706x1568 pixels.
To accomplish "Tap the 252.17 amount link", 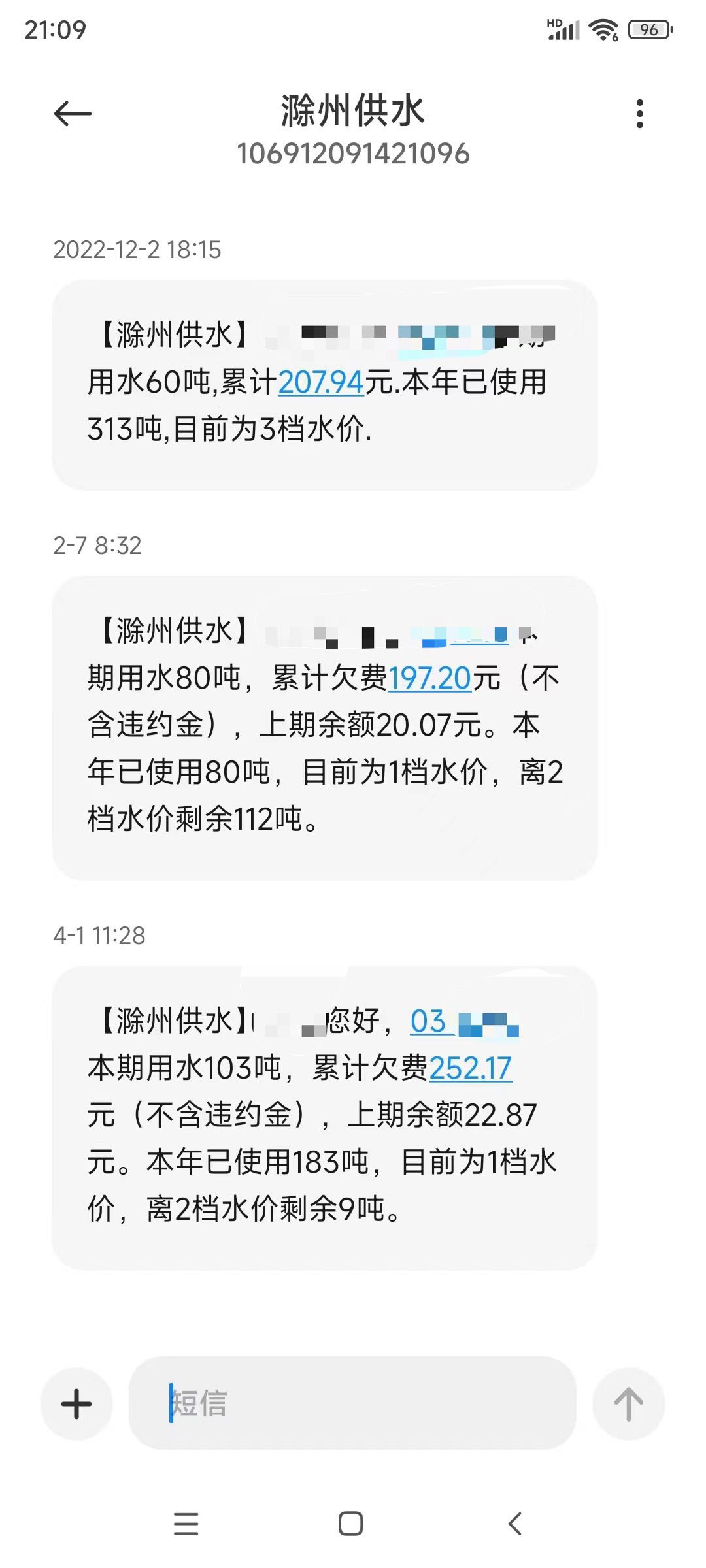I will pos(470,1068).
